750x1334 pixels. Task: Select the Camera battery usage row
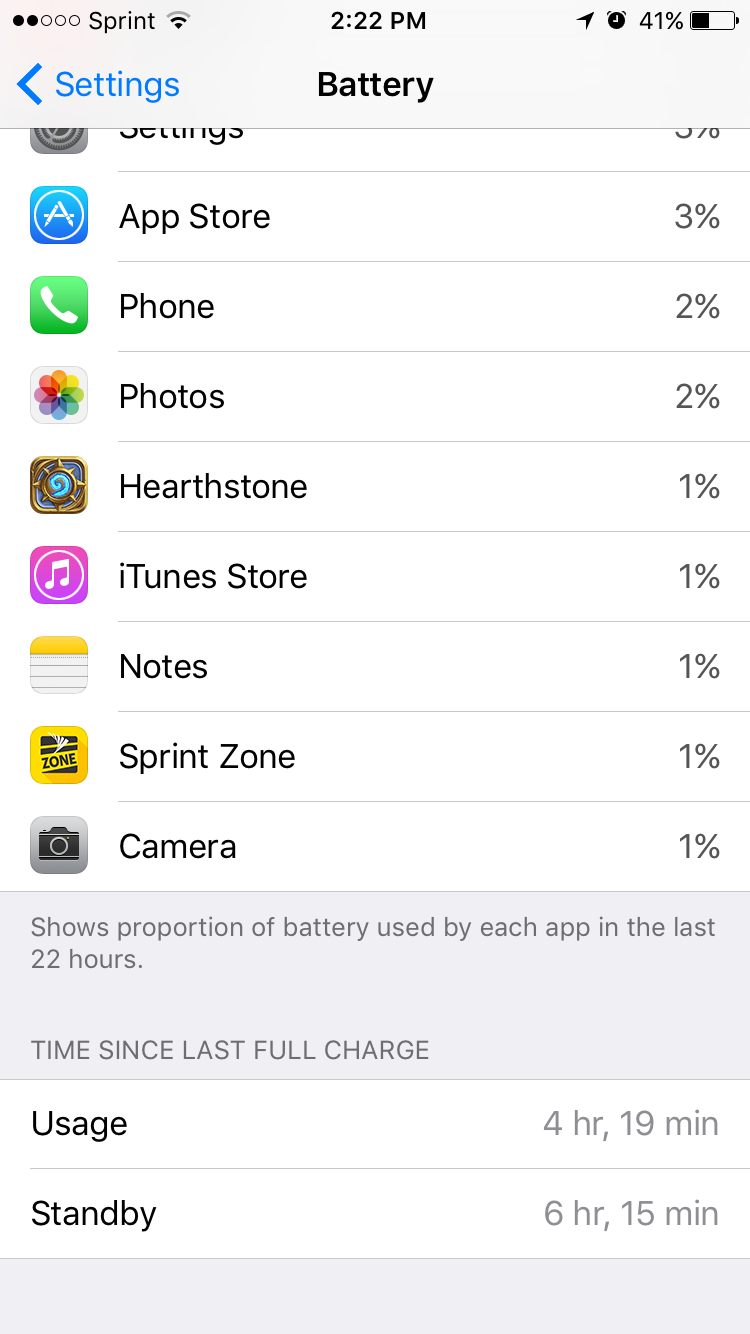pyautogui.click(x=375, y=847)
